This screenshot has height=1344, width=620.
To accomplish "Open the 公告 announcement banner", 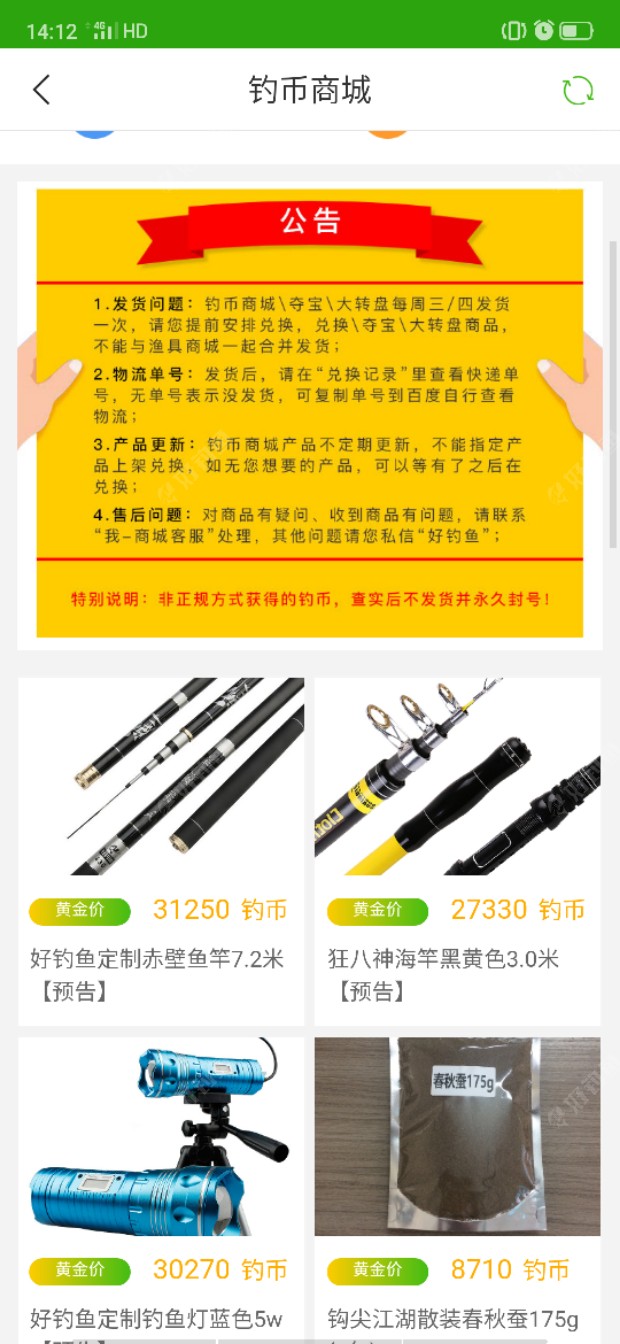I will click(310, 415).
